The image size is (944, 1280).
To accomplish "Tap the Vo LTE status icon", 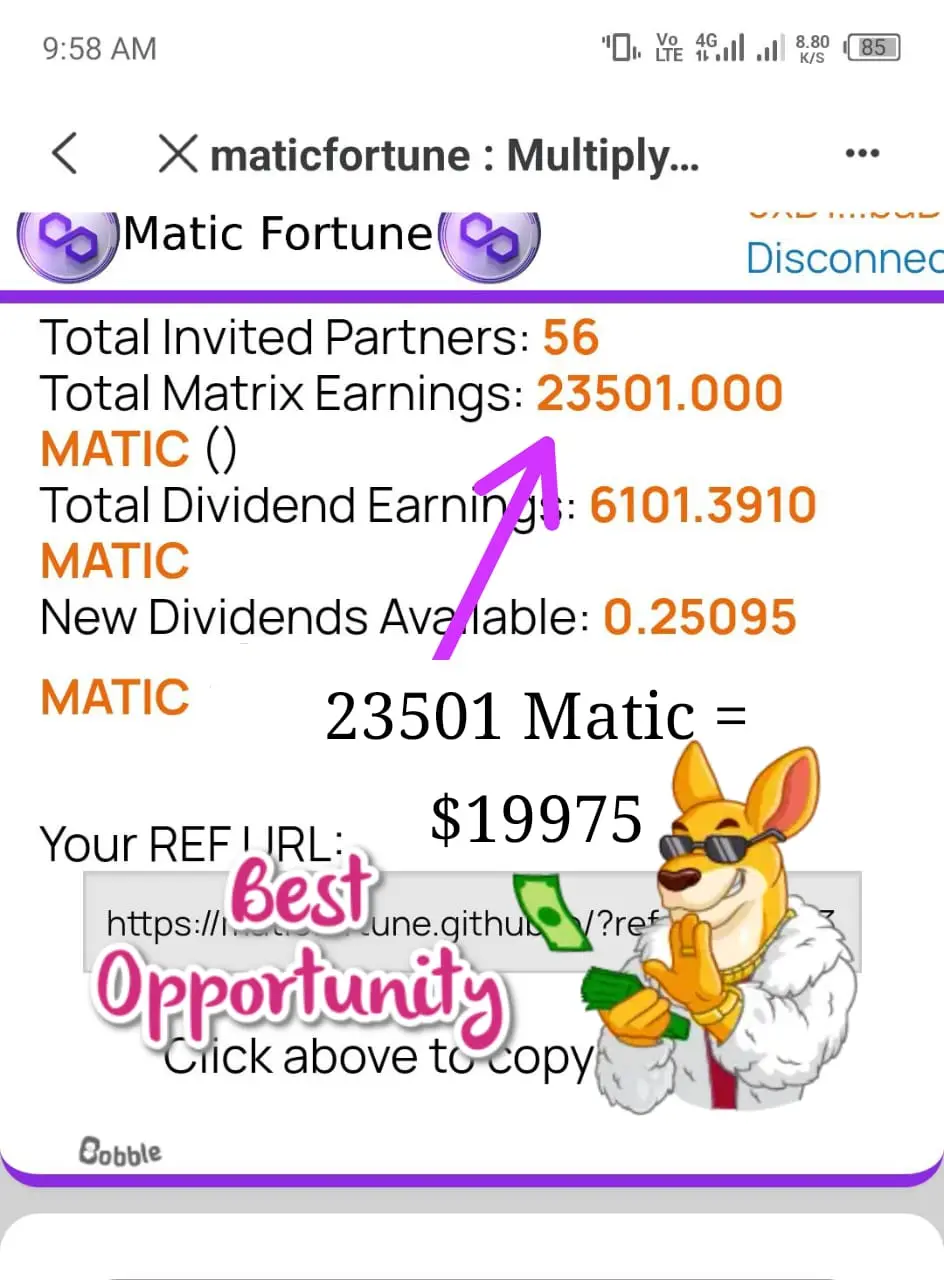I will coord(668,47).
